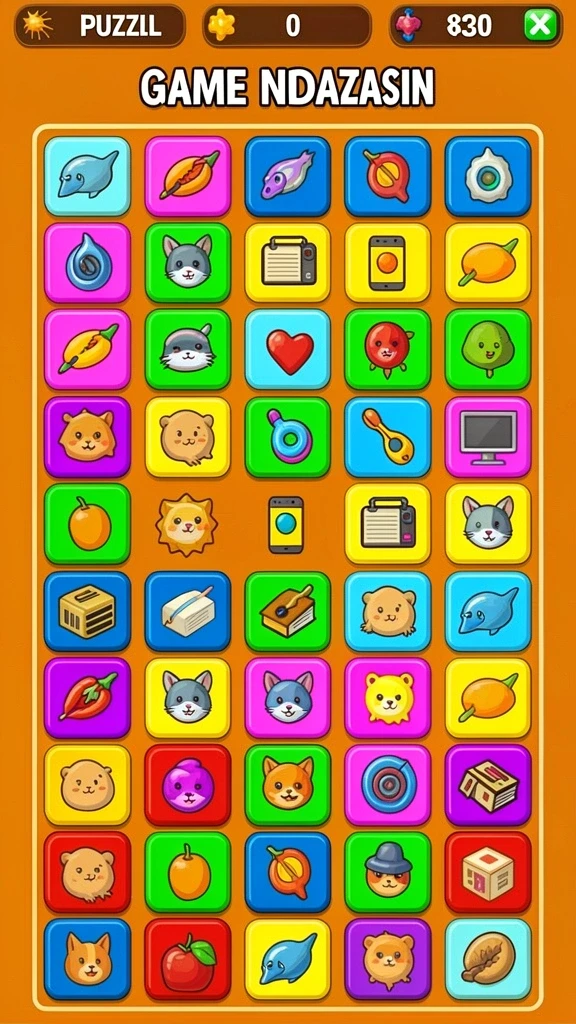
Task: Select the red apple tile
Action: pos(188,959)
